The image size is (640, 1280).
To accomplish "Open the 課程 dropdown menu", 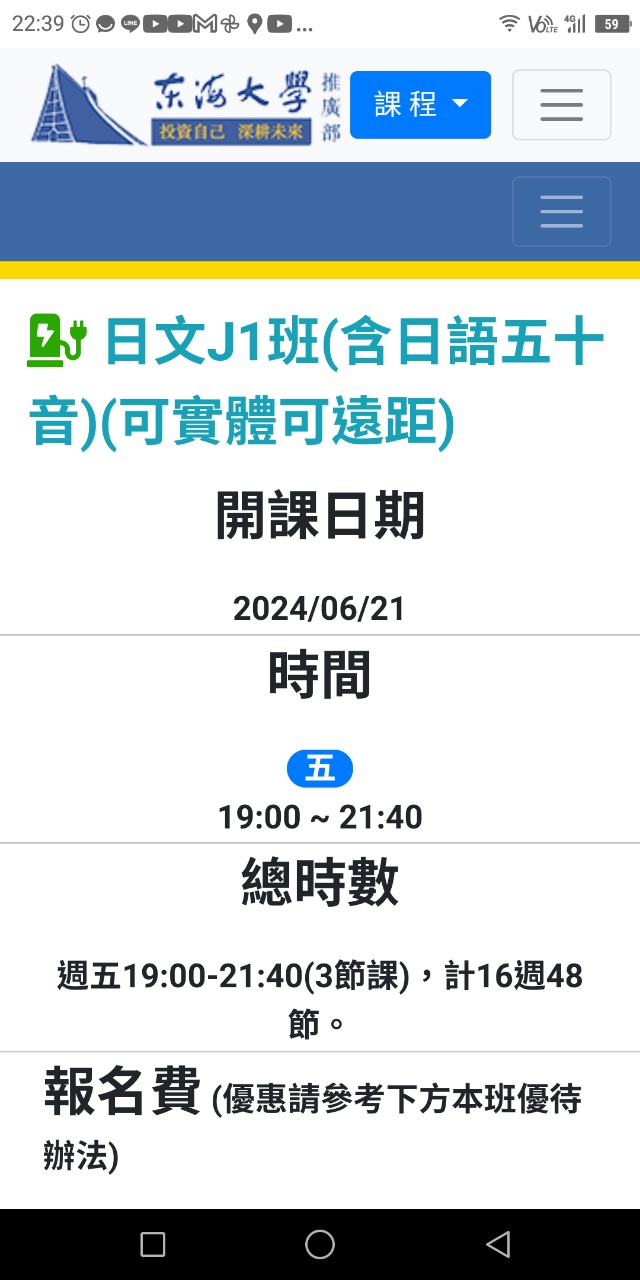I will pos(420,104).
